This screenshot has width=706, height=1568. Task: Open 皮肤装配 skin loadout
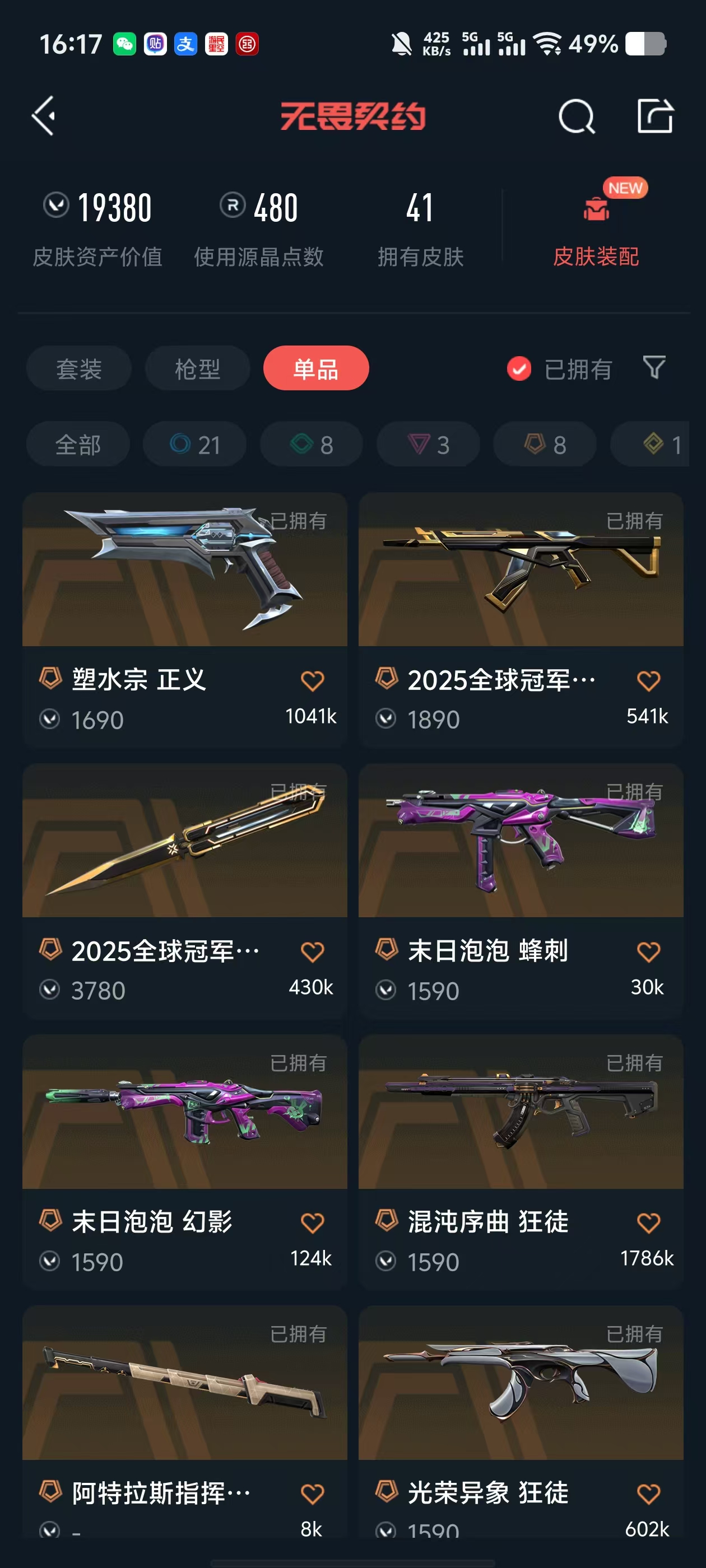(x=595, y=226)
